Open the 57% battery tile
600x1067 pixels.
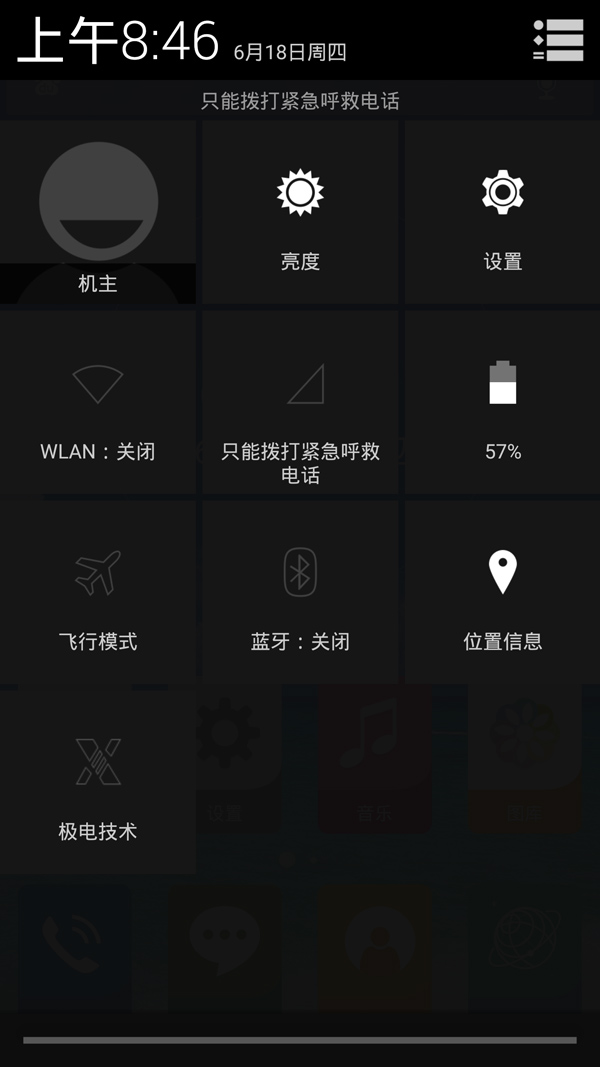coord(503,402)
